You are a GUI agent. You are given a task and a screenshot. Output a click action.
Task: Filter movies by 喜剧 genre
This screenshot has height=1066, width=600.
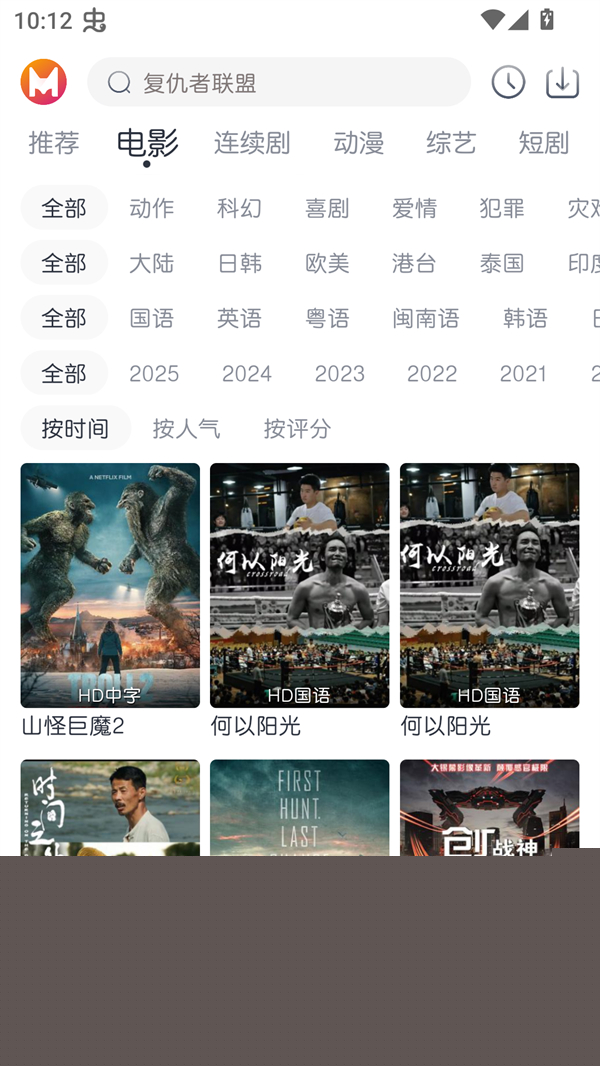point(327,208)
